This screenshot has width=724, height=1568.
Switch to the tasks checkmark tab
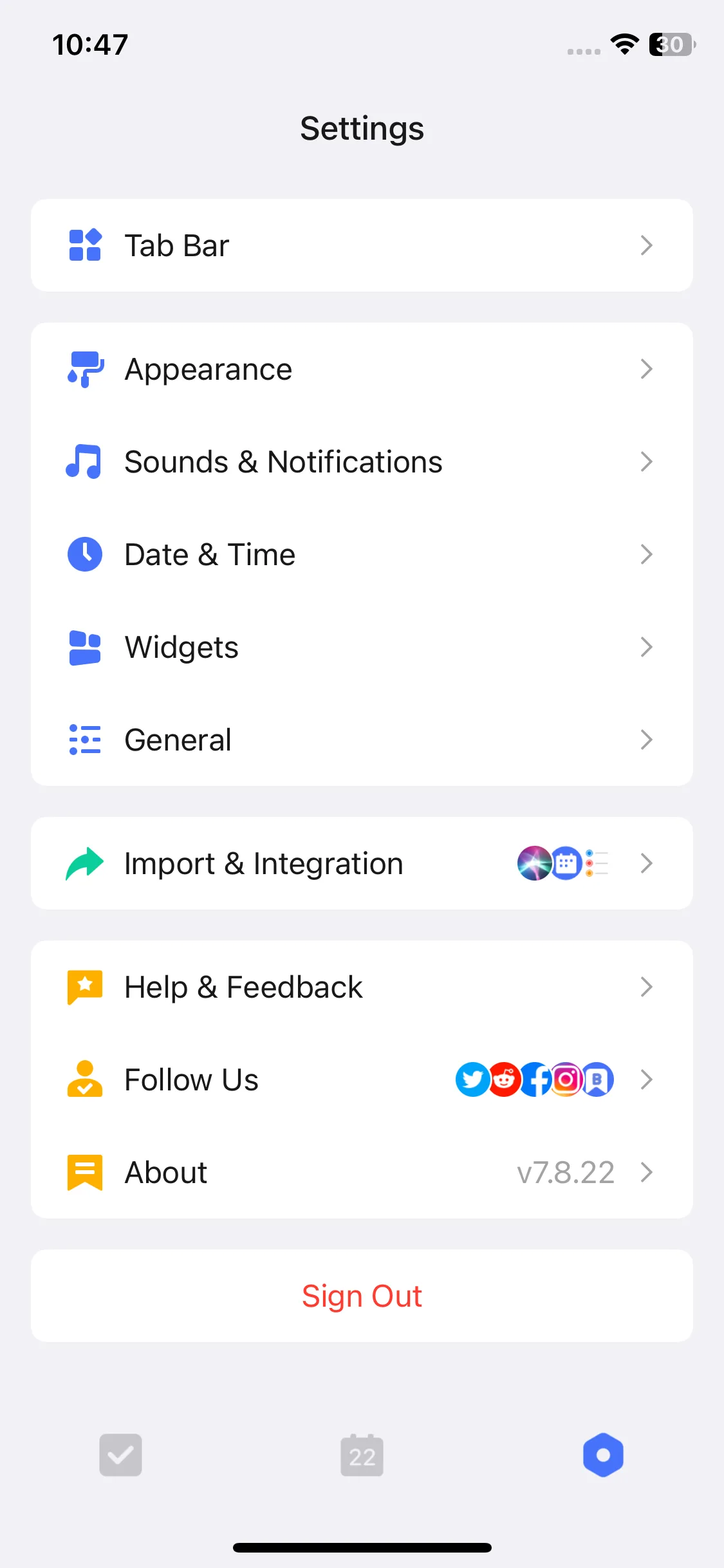pyautogui.click(x=120, y=1455)
